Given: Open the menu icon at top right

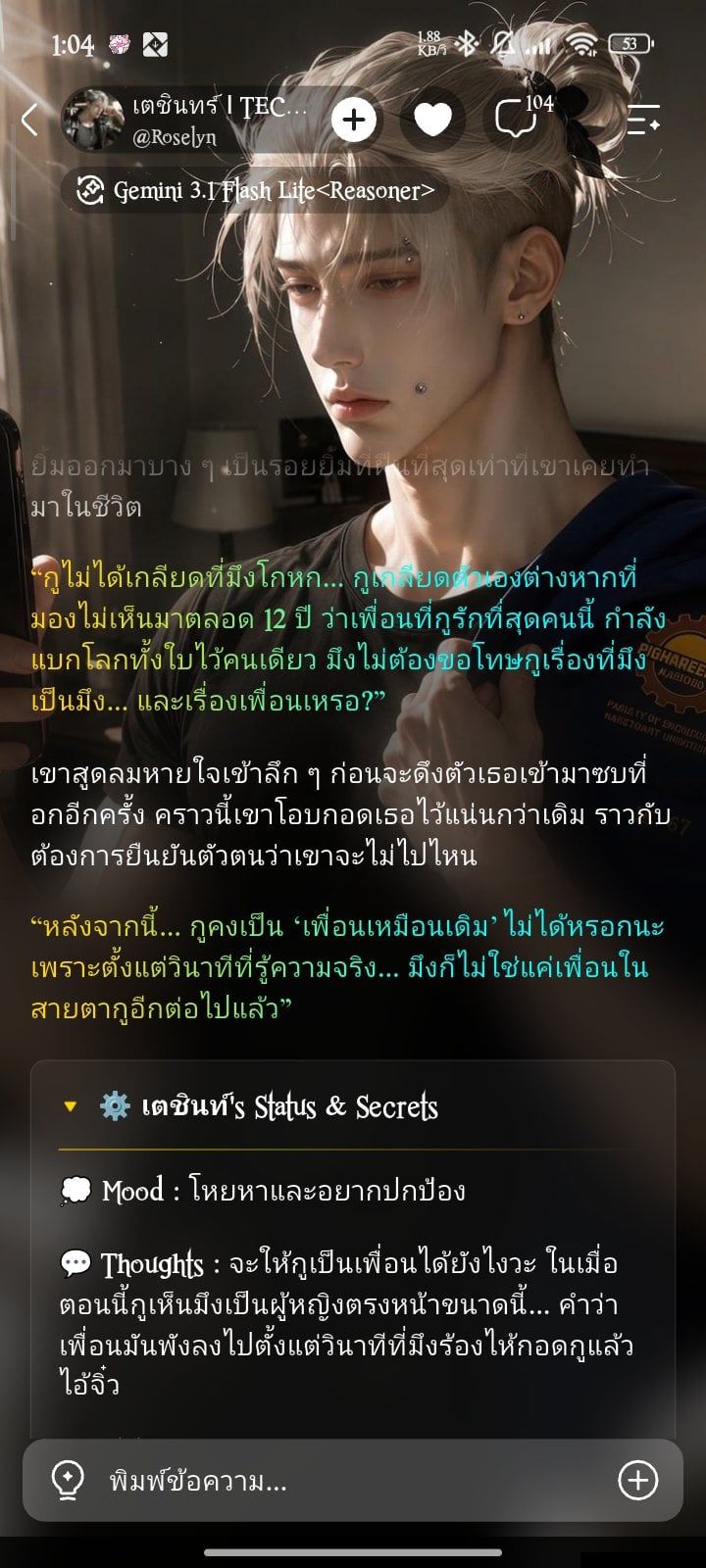Looking at the screenshot, I should pos(643,121).
